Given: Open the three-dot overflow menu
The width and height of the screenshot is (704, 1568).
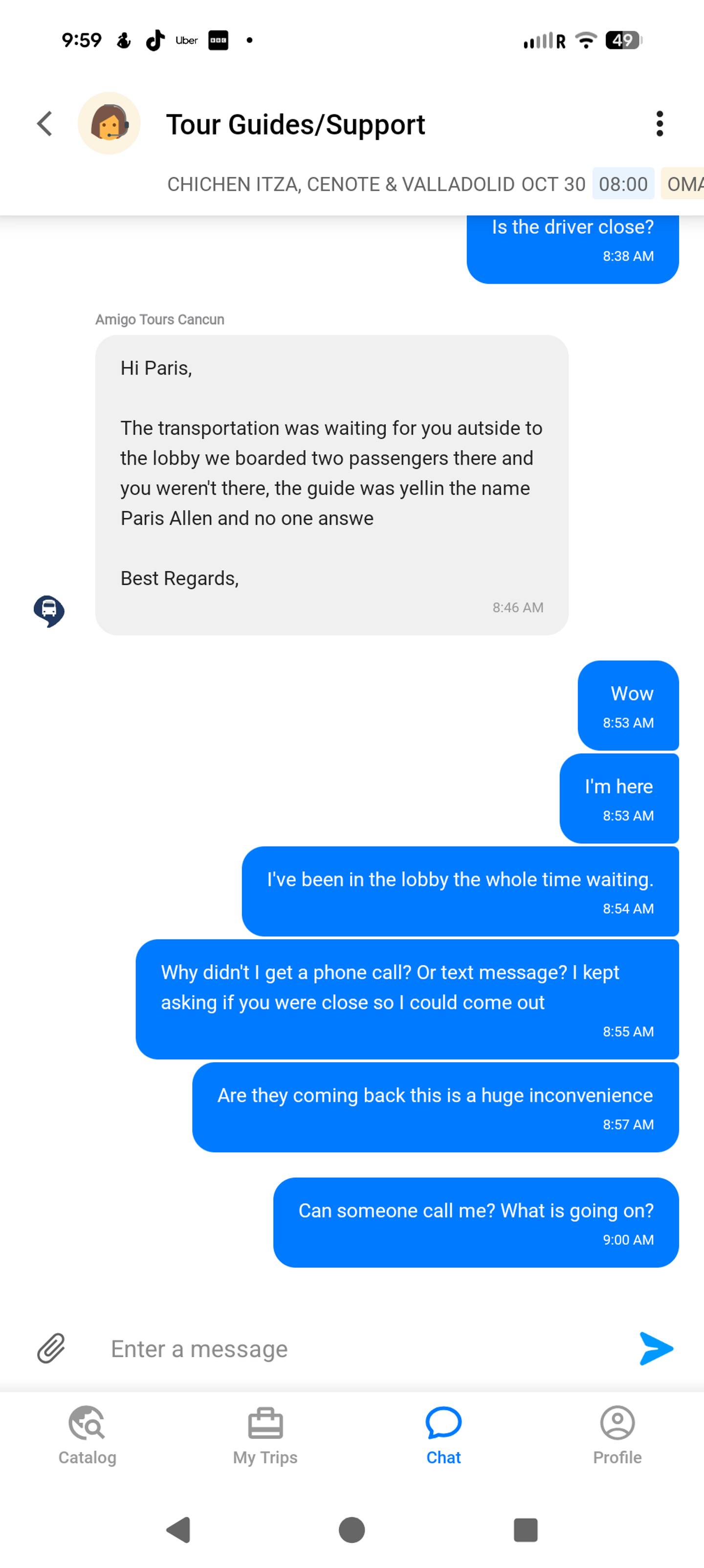Looking at the screenshot, I should [659, 124].
